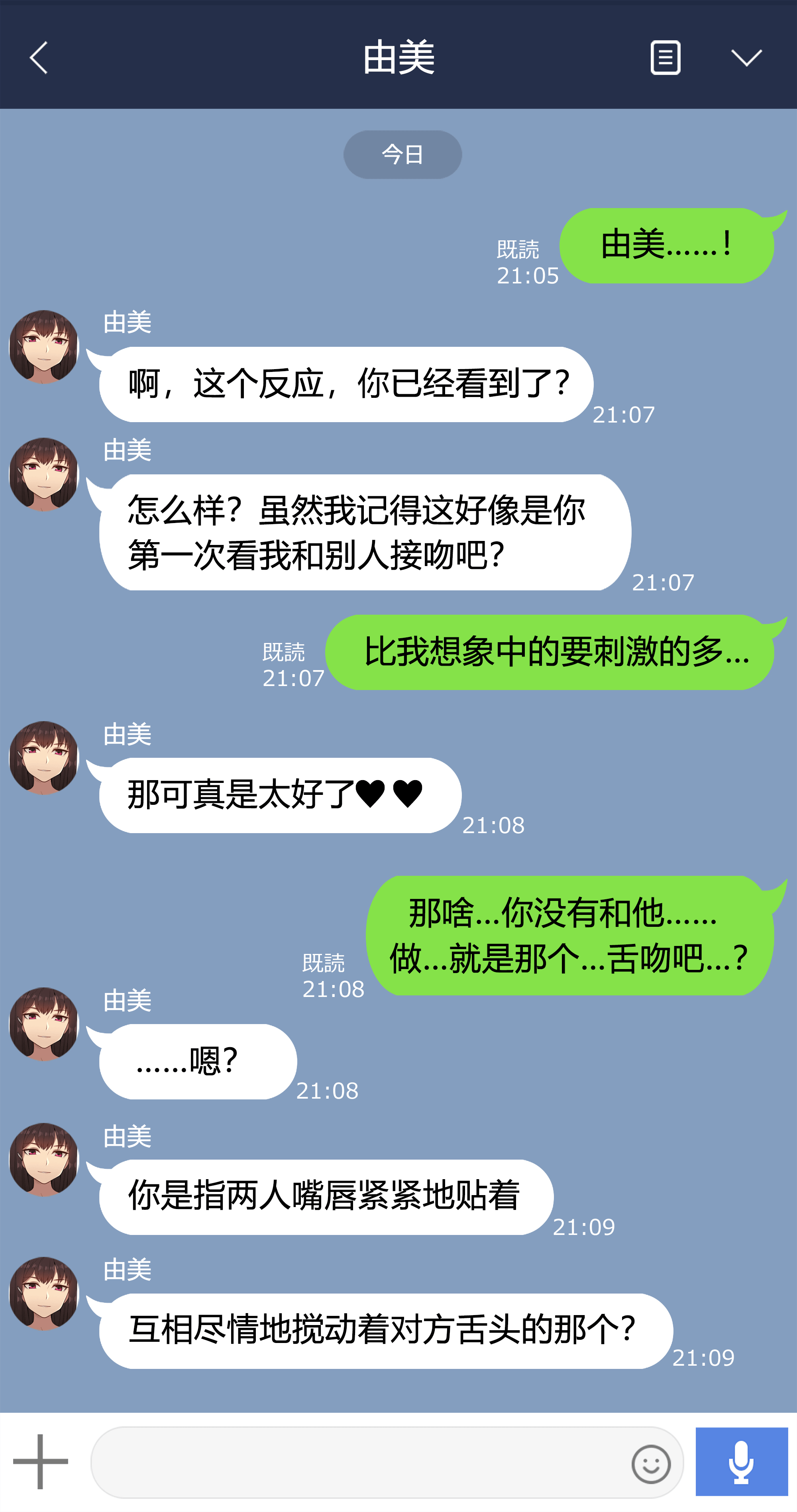Open 由美's avatar beside the 21:09 tongue message
This screenshot has height=1512, width=797.
pyautogui.click(x=44, y=1294)
